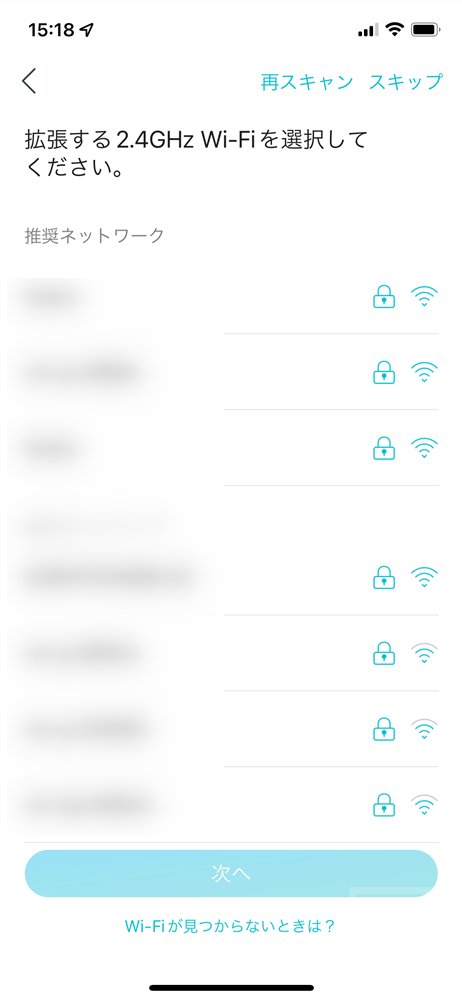Select the first recommended Wi-Fi network
The height and width of the screenshot is (1000, 462).
(231, 296)
